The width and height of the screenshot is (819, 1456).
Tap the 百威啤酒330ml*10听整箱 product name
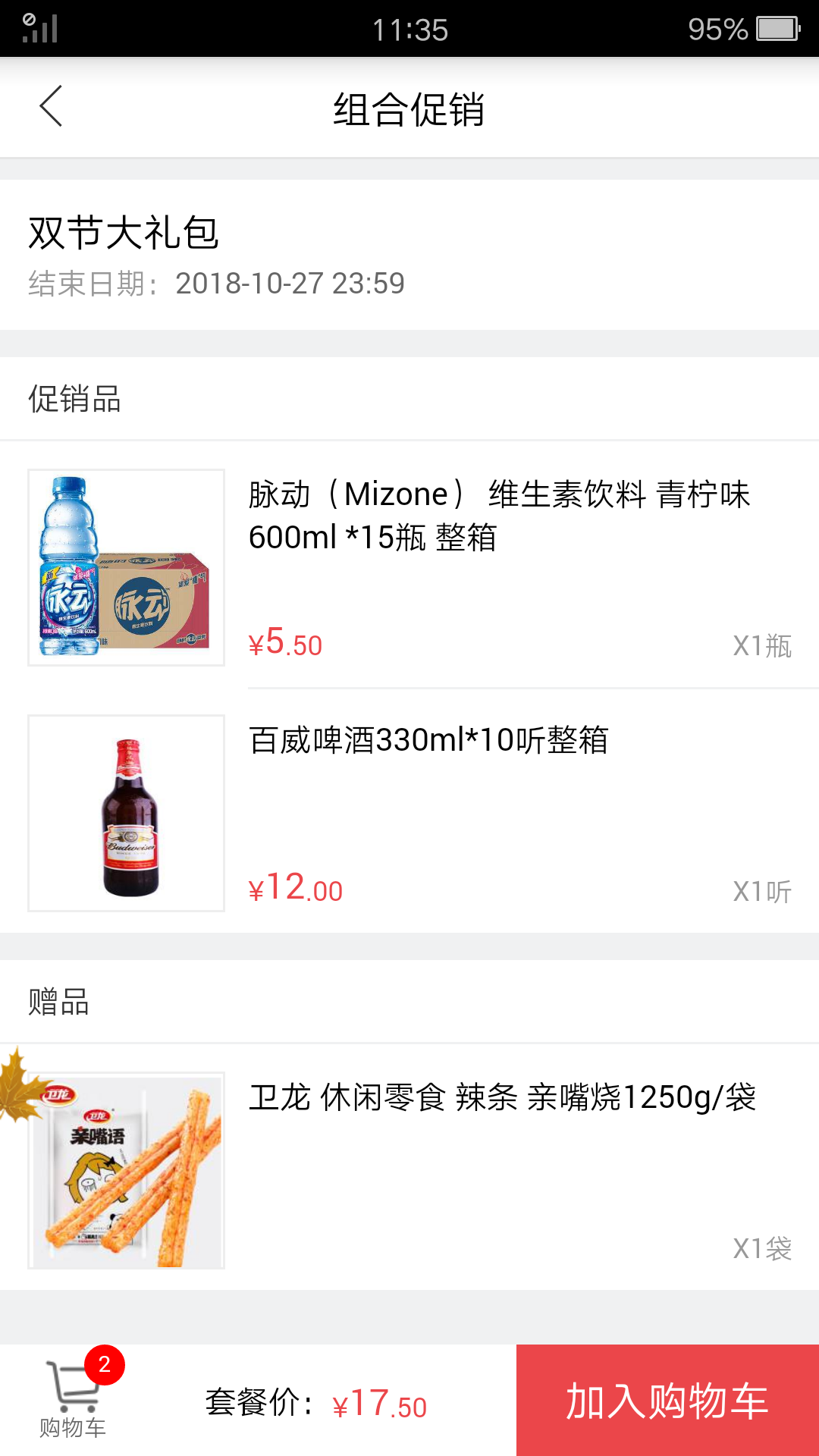[x=431, y=742]
